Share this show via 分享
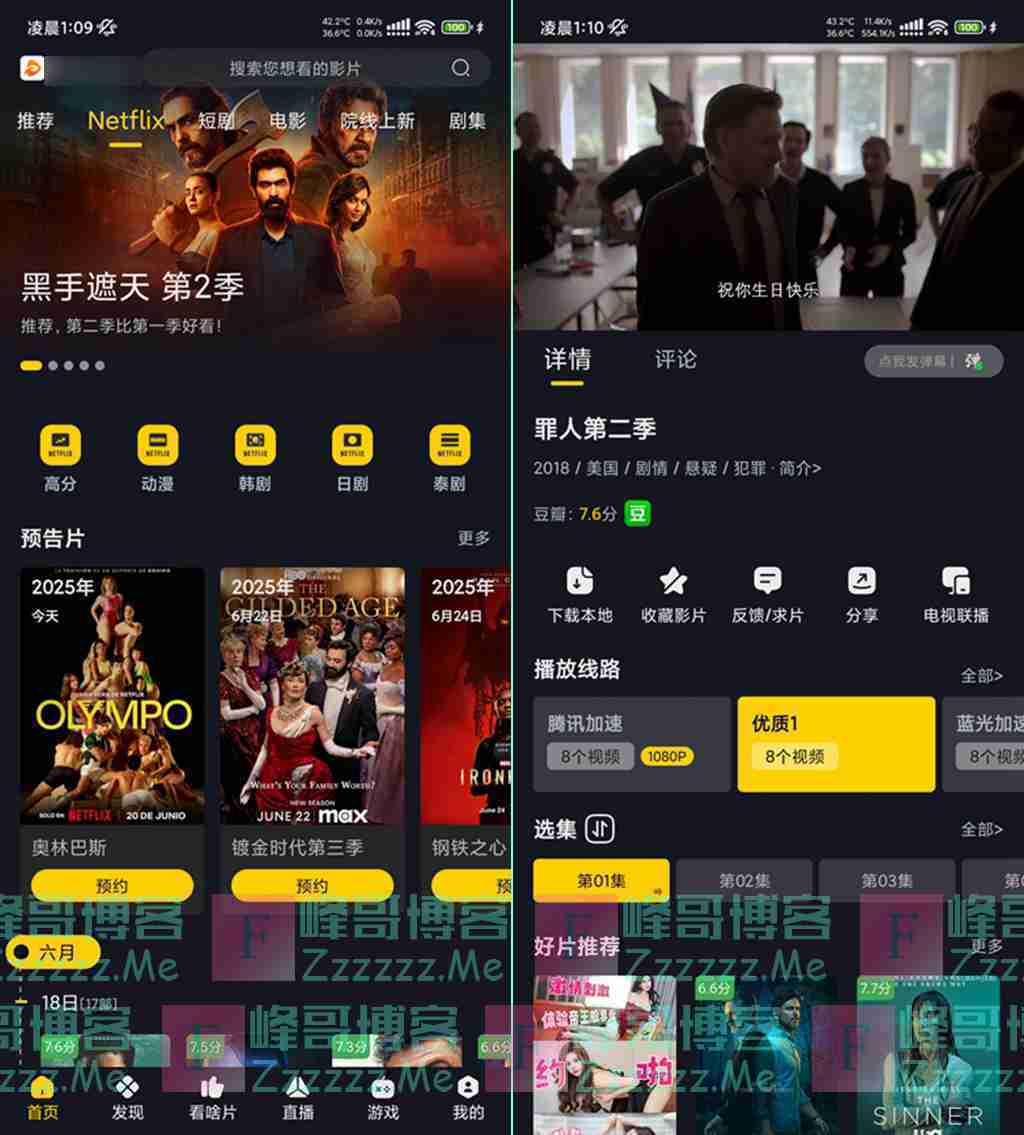Screen dimensions: 1024x1135 (861, 594)
